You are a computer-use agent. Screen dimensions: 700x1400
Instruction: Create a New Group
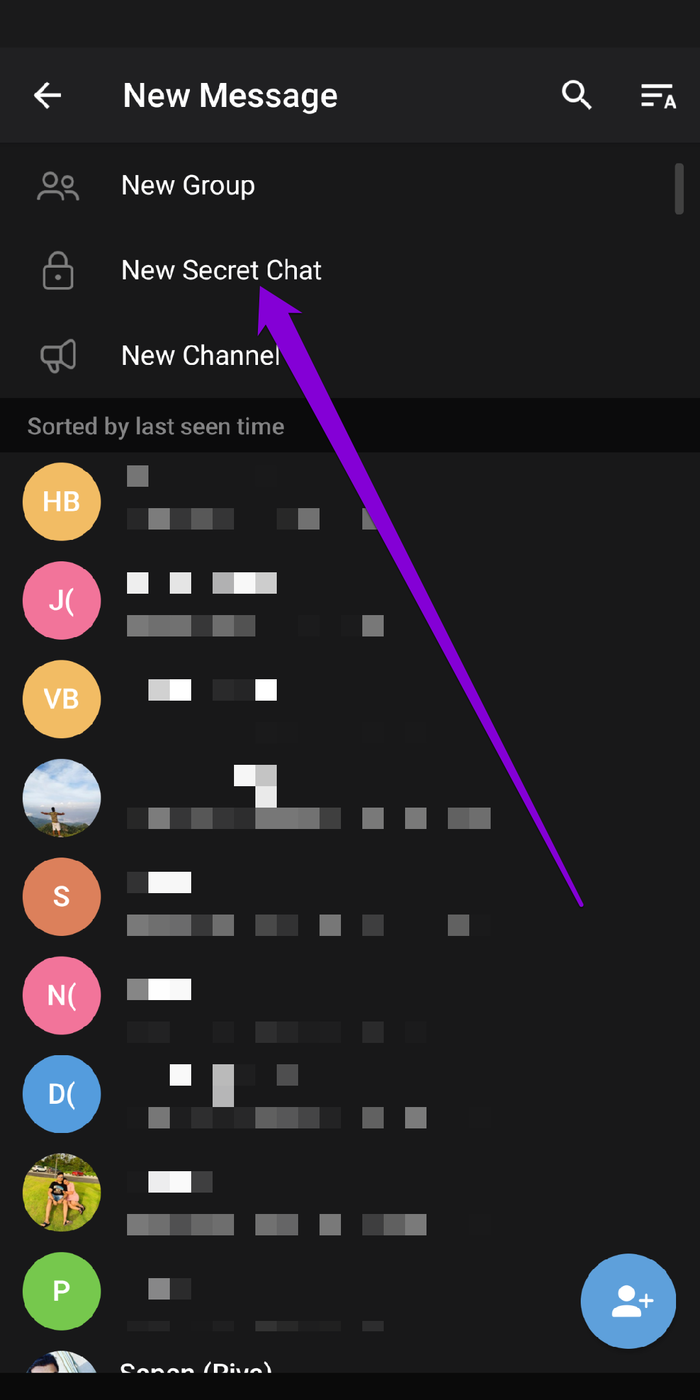[x=350, y=186]
